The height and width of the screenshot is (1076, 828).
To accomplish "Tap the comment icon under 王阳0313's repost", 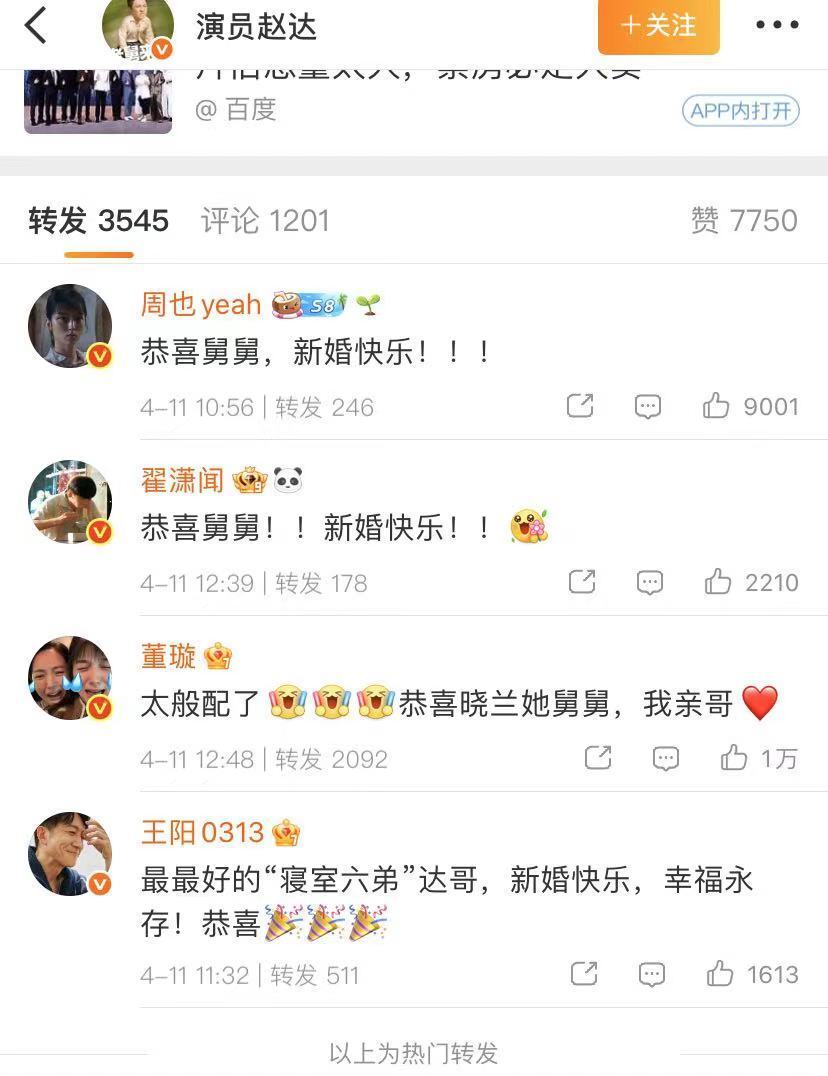I will [x=649, y=973].
